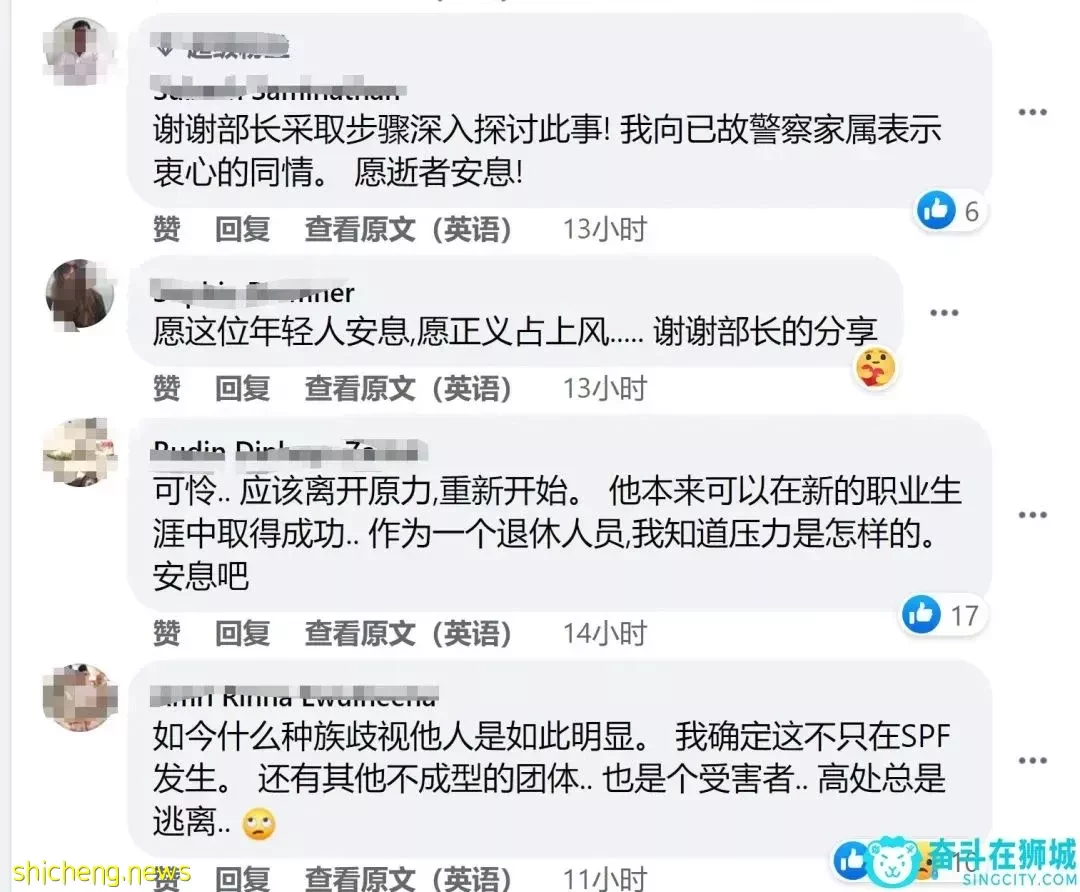View original English of the 14小时 comment

coord(408,633)
